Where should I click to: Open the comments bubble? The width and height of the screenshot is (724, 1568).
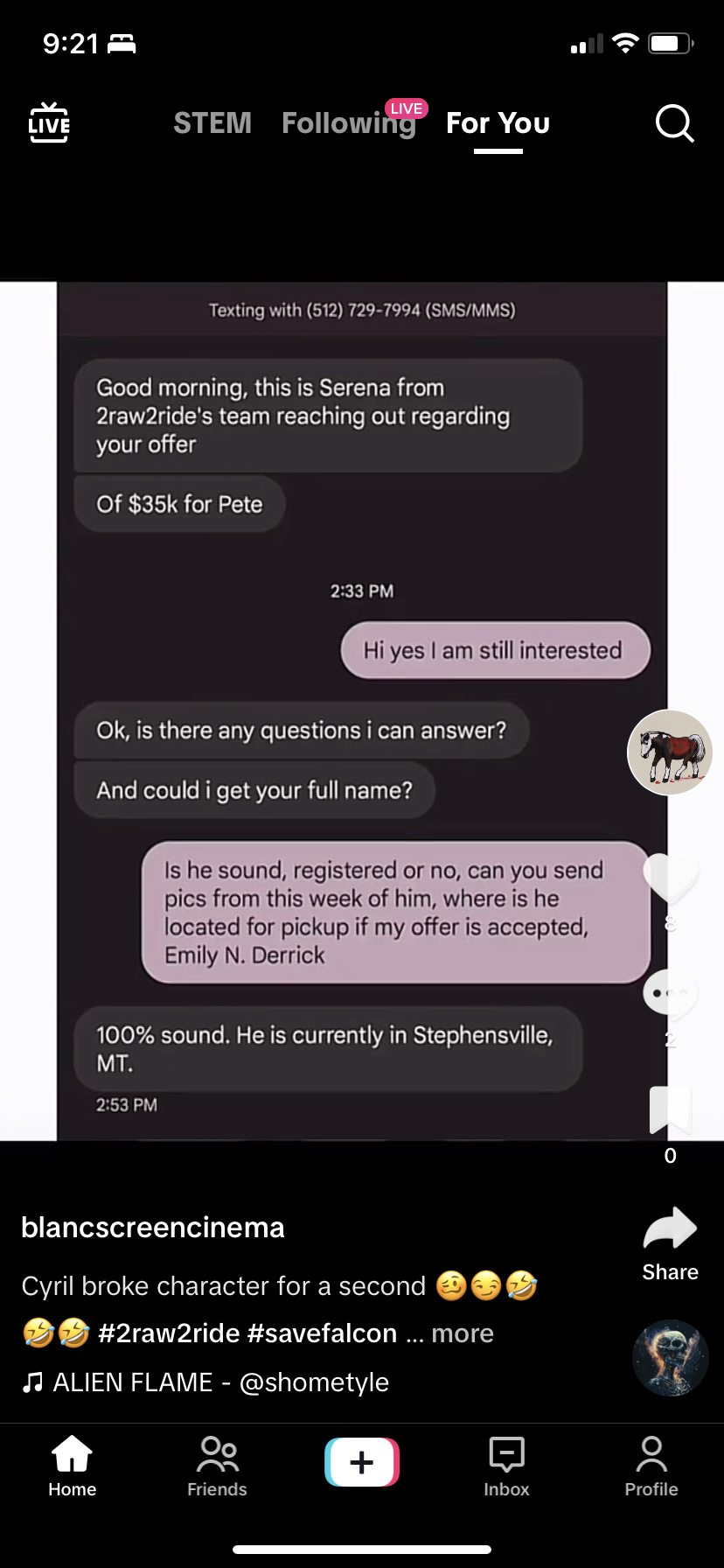(x=670, y=994)
